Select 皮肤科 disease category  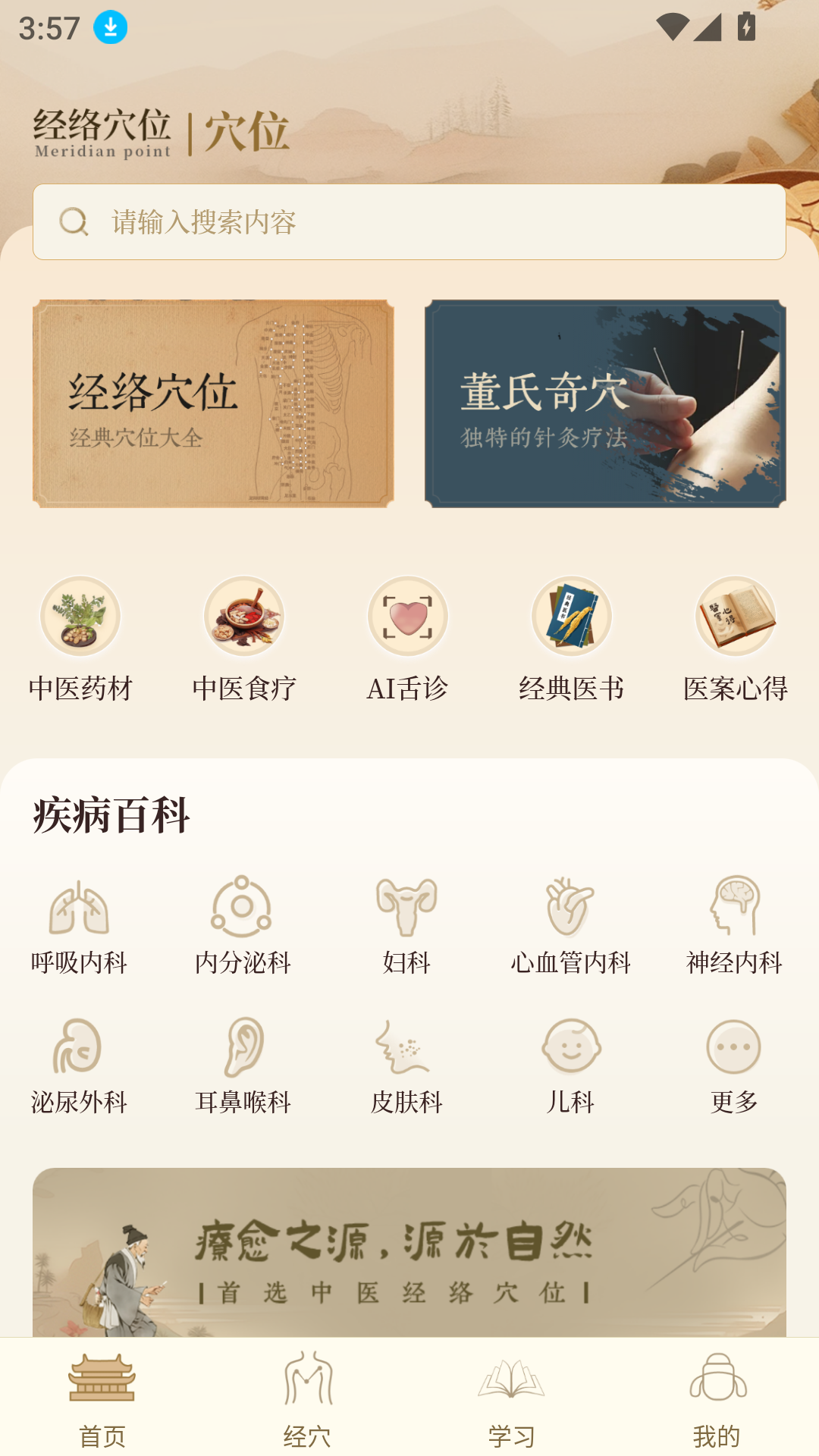tap(407, 1065)
